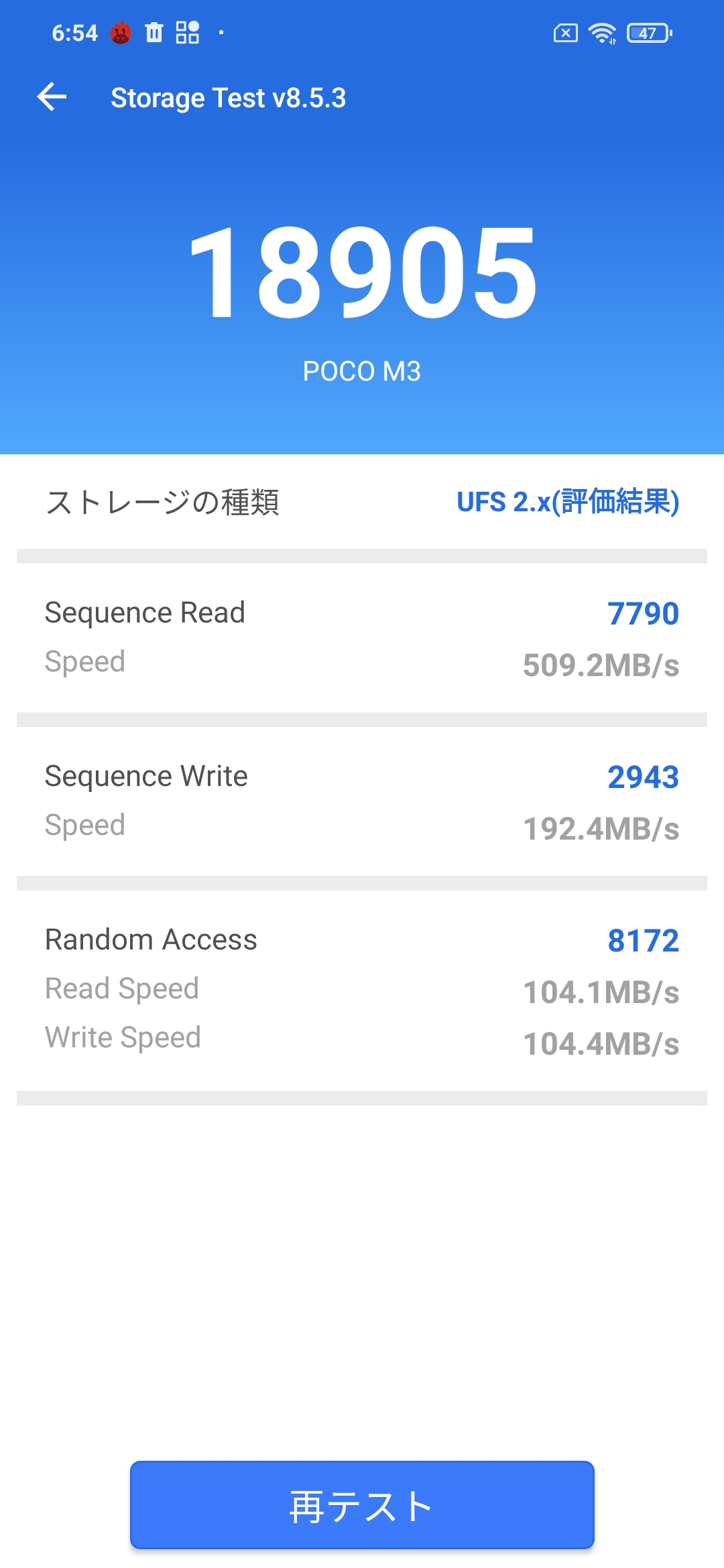The height and width of the screenshot is (1568, 724).
Task: Go back using the top-left arrow
Action: coord(52,97)
